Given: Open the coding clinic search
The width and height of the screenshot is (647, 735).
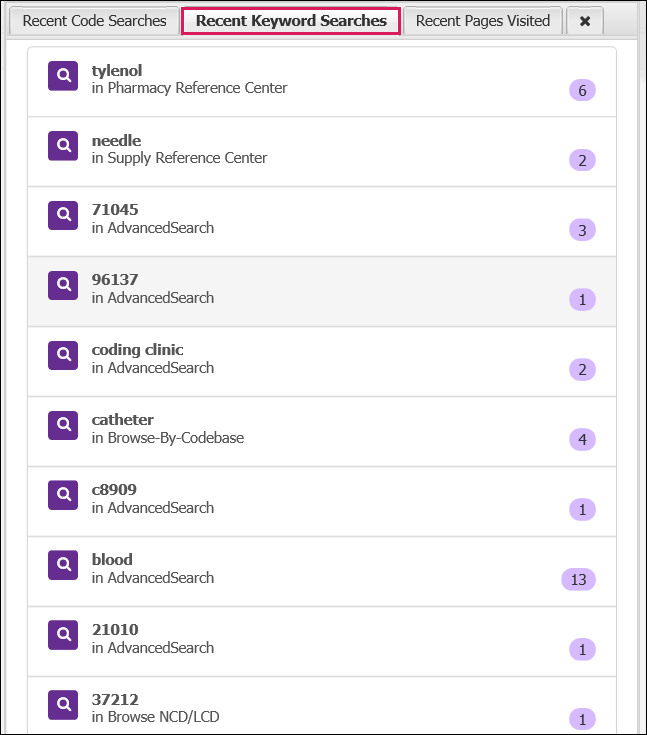Looking at the screenshot, I should point(137,350).
